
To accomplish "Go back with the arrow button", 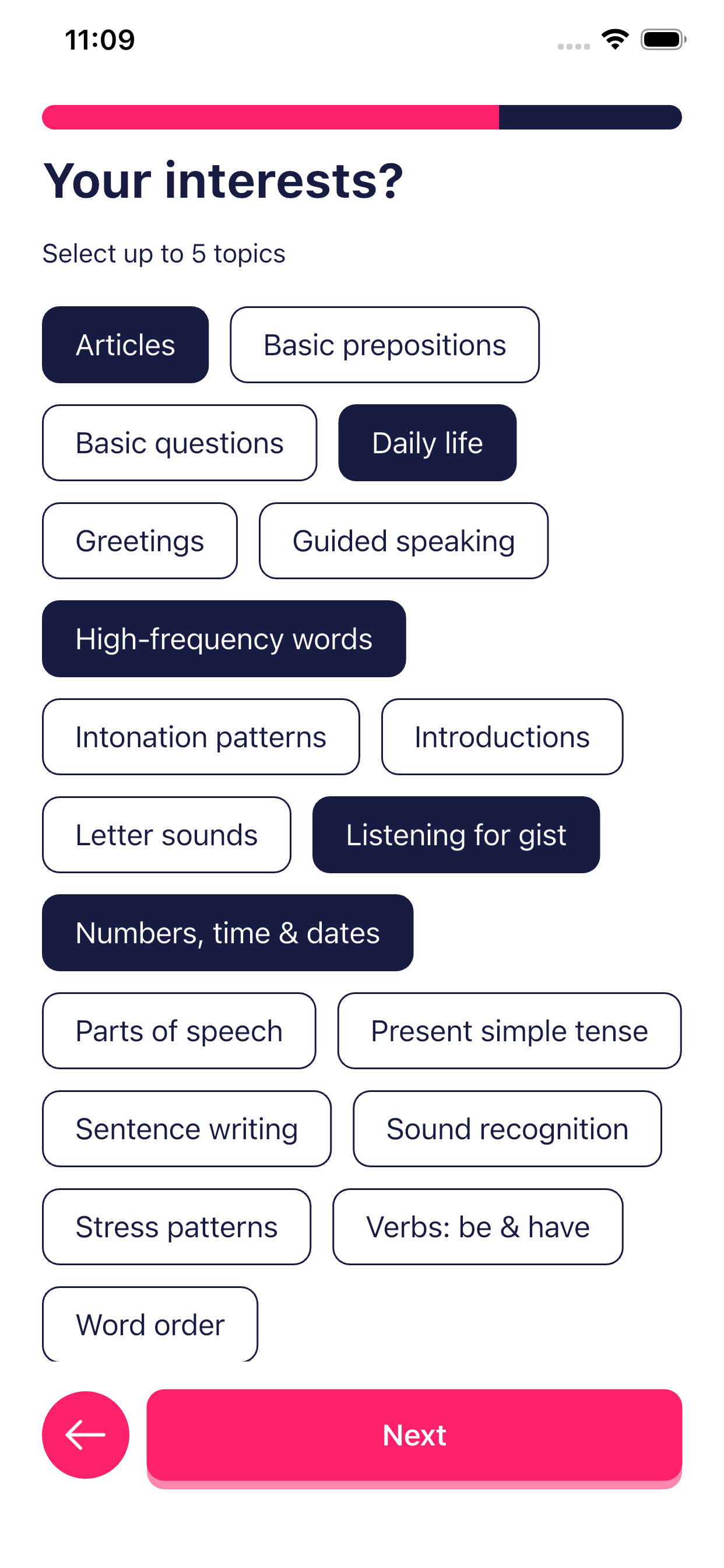I will pyautogui.click(x=85, y=1434).
